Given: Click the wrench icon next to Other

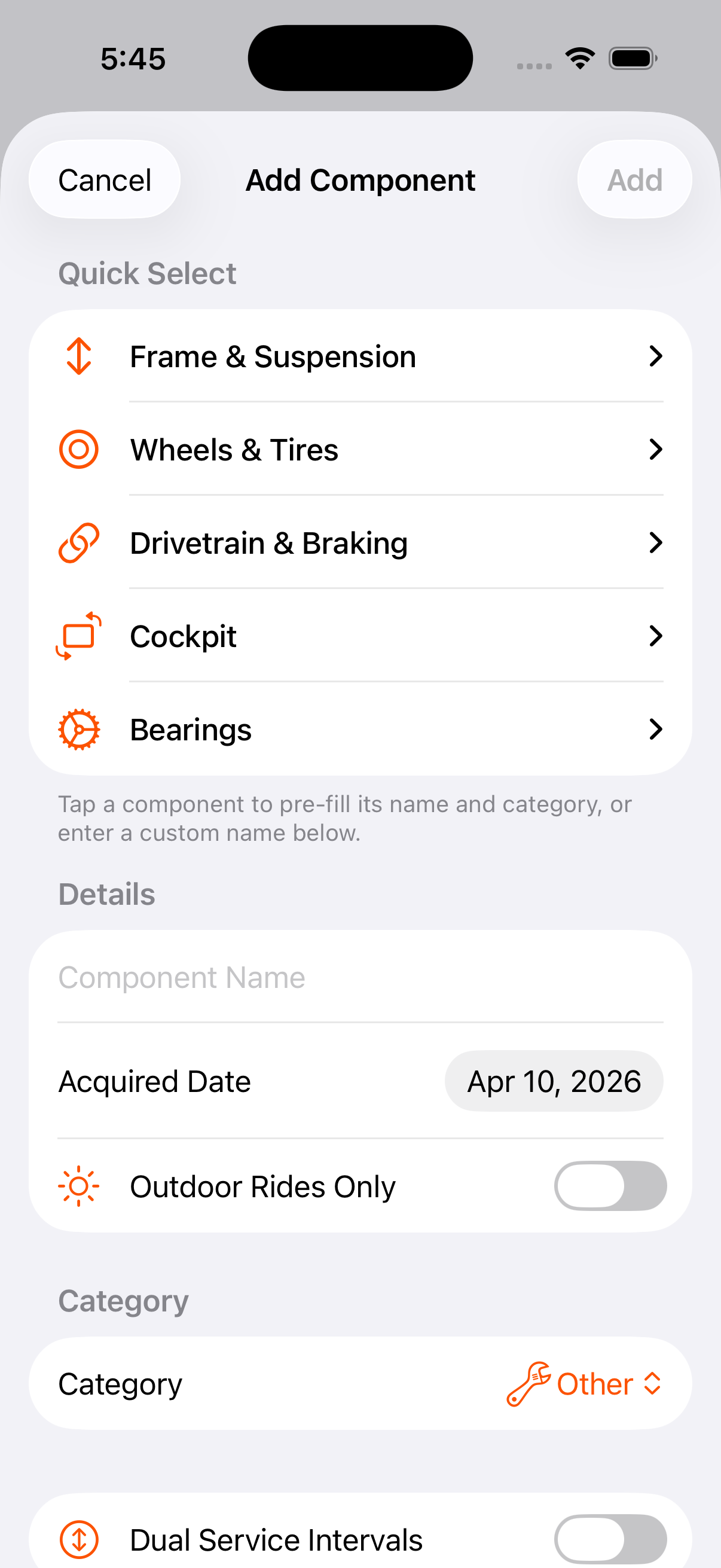Looking at the screenshot, I should [x=528, y=1383].
